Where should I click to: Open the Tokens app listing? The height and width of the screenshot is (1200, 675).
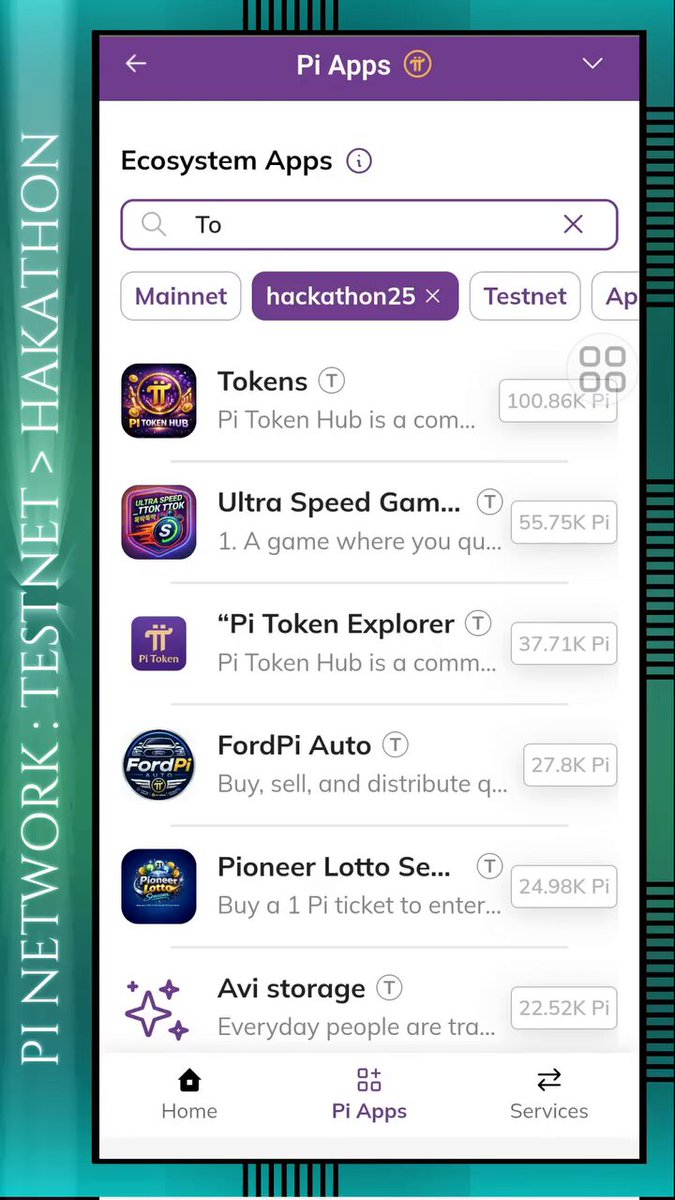[369, 400]
